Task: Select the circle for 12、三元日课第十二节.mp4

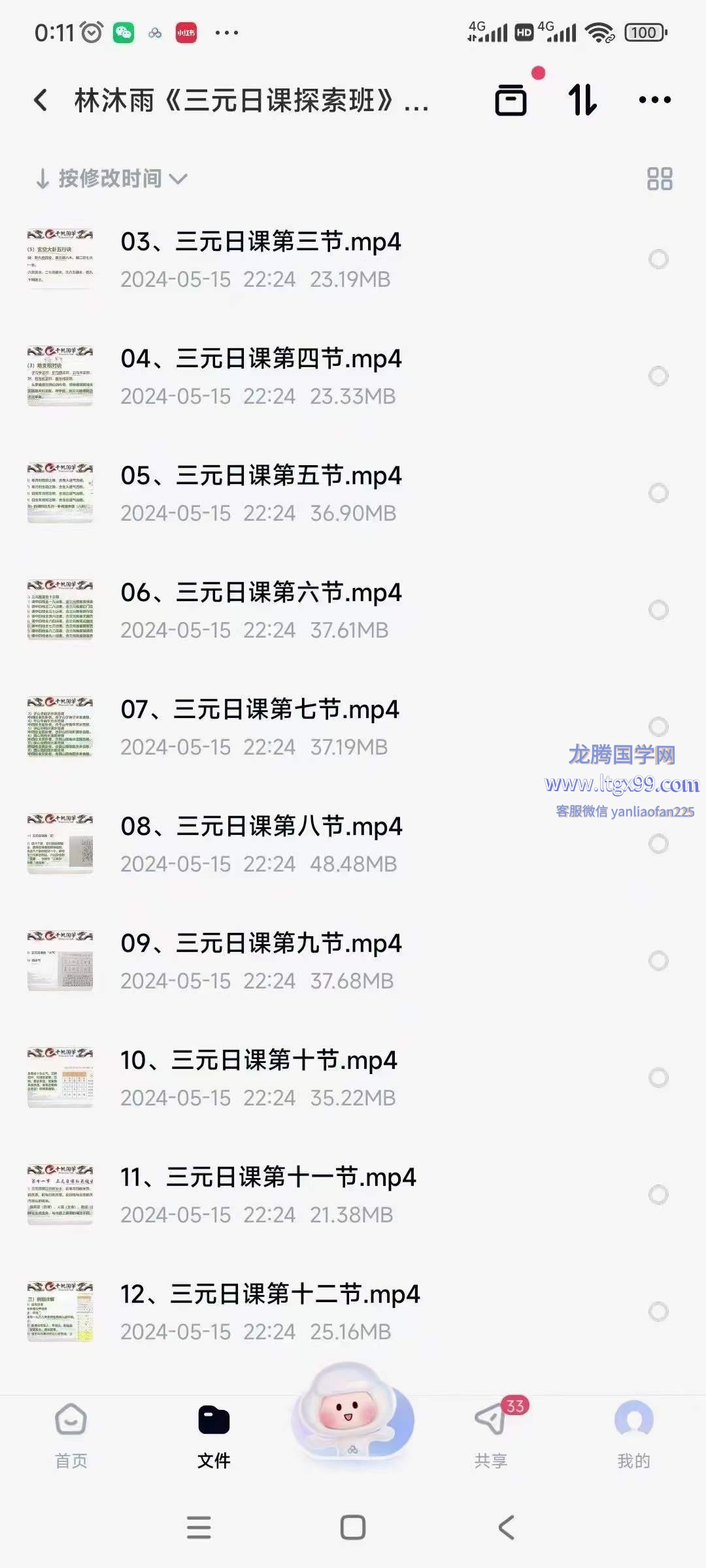Action: tap(658, 1312)
